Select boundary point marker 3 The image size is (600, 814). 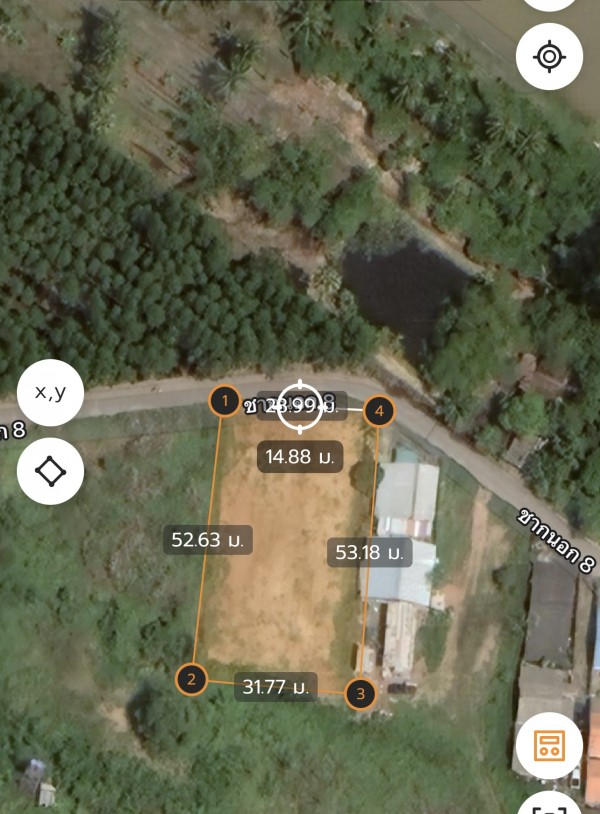tap(361, 693)
